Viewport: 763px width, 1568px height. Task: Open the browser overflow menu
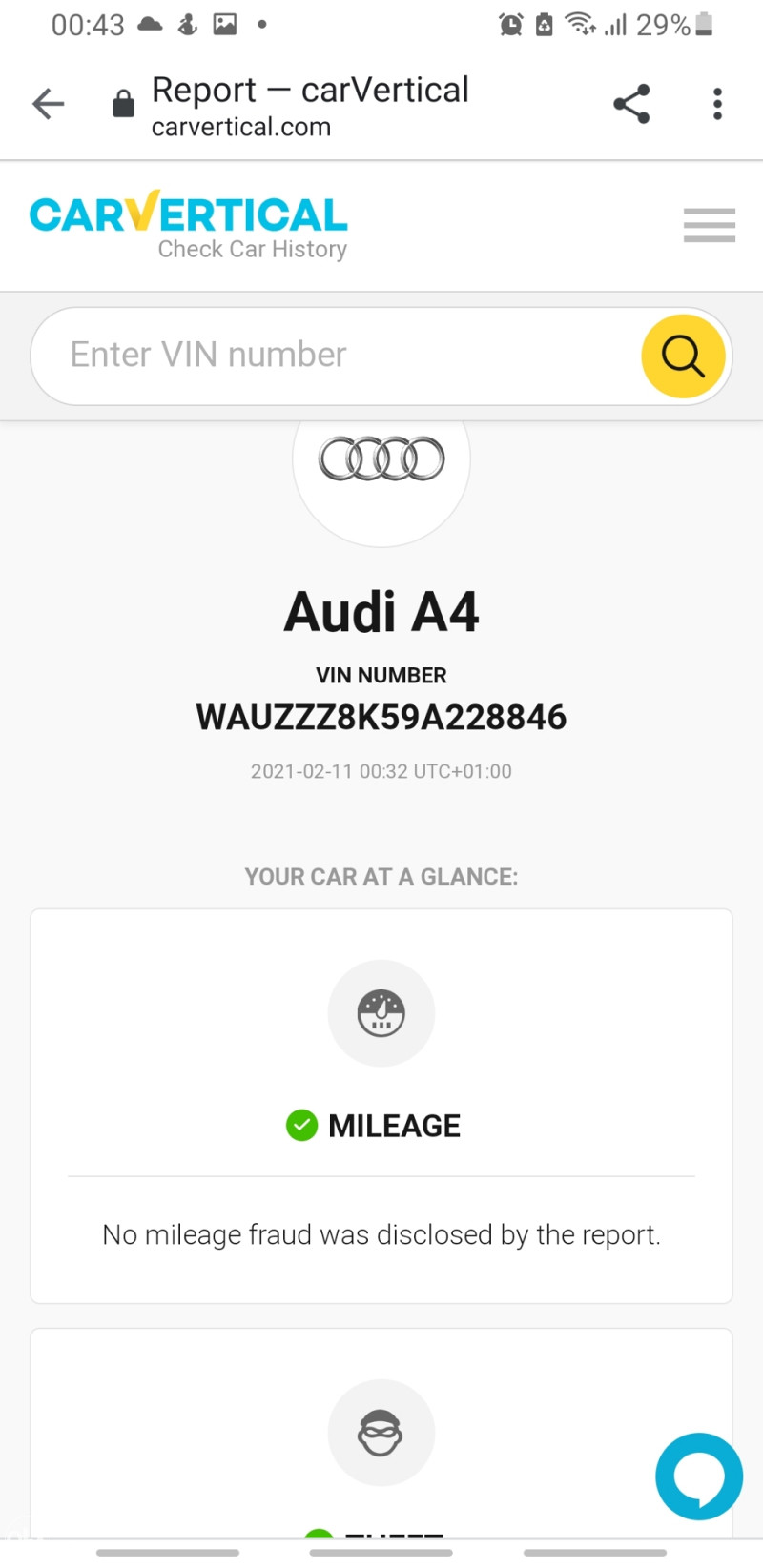coord(717,104)
